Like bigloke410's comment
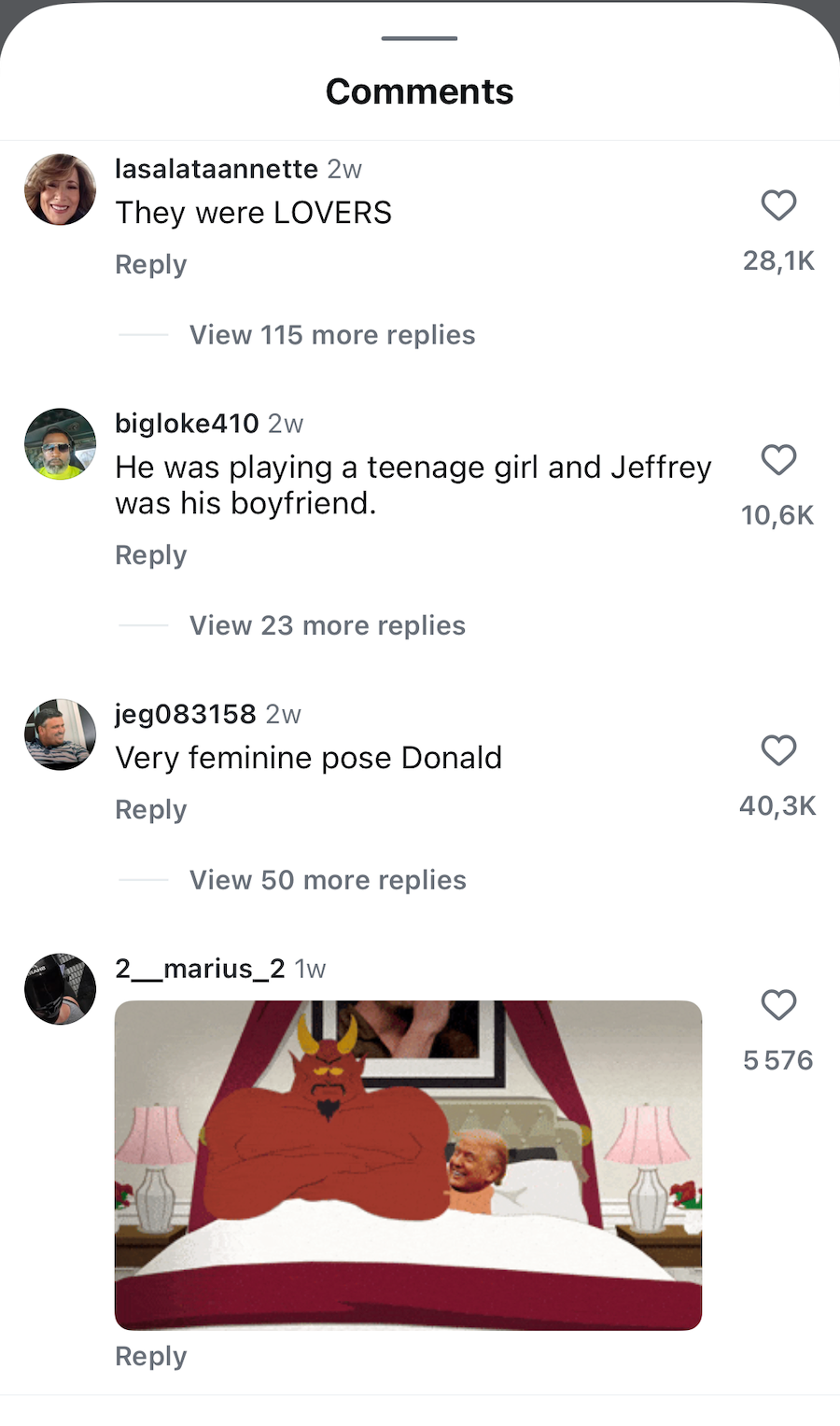 [778, 460]
